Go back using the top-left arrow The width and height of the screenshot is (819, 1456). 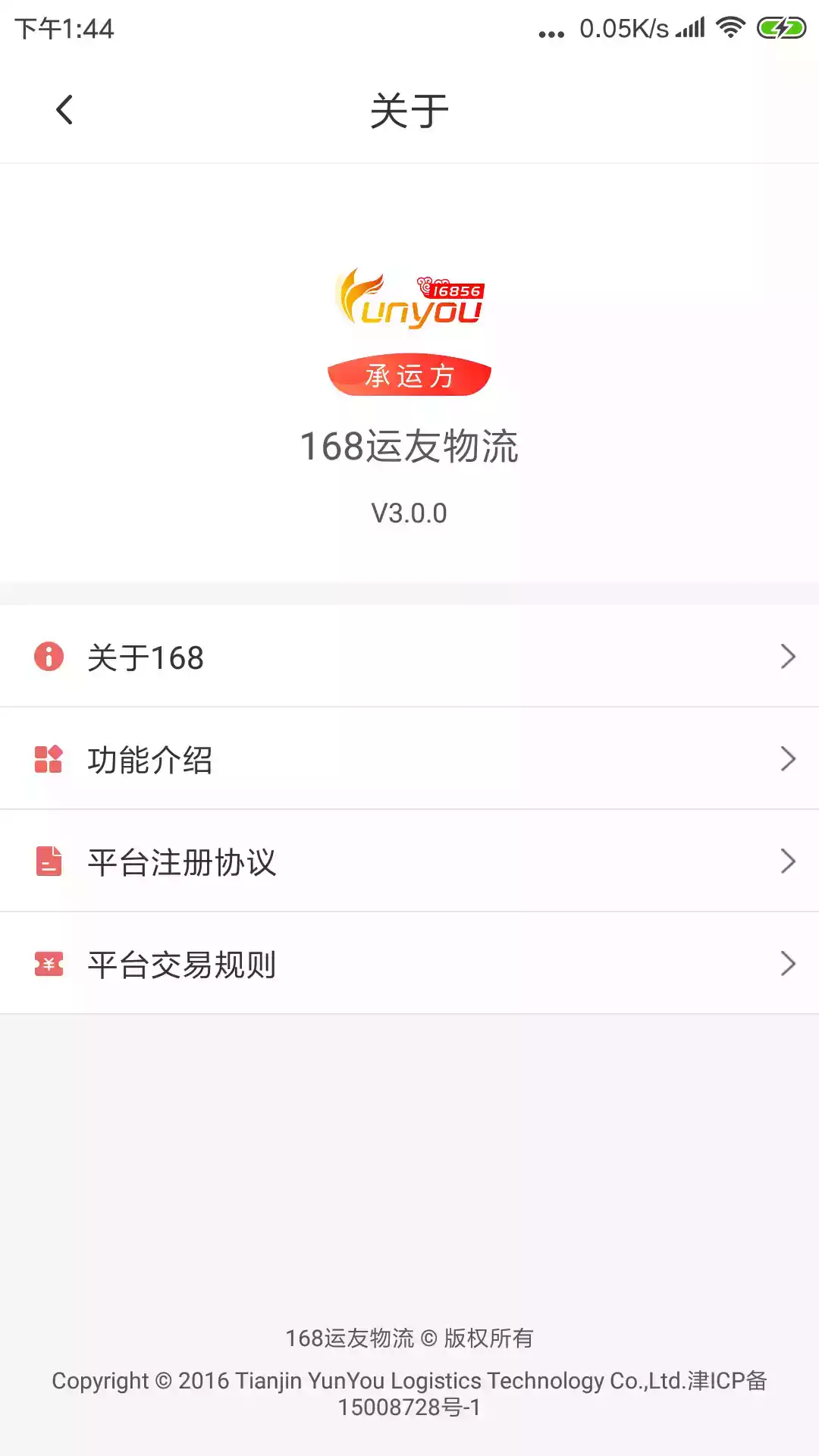click(x=64, y=110)
